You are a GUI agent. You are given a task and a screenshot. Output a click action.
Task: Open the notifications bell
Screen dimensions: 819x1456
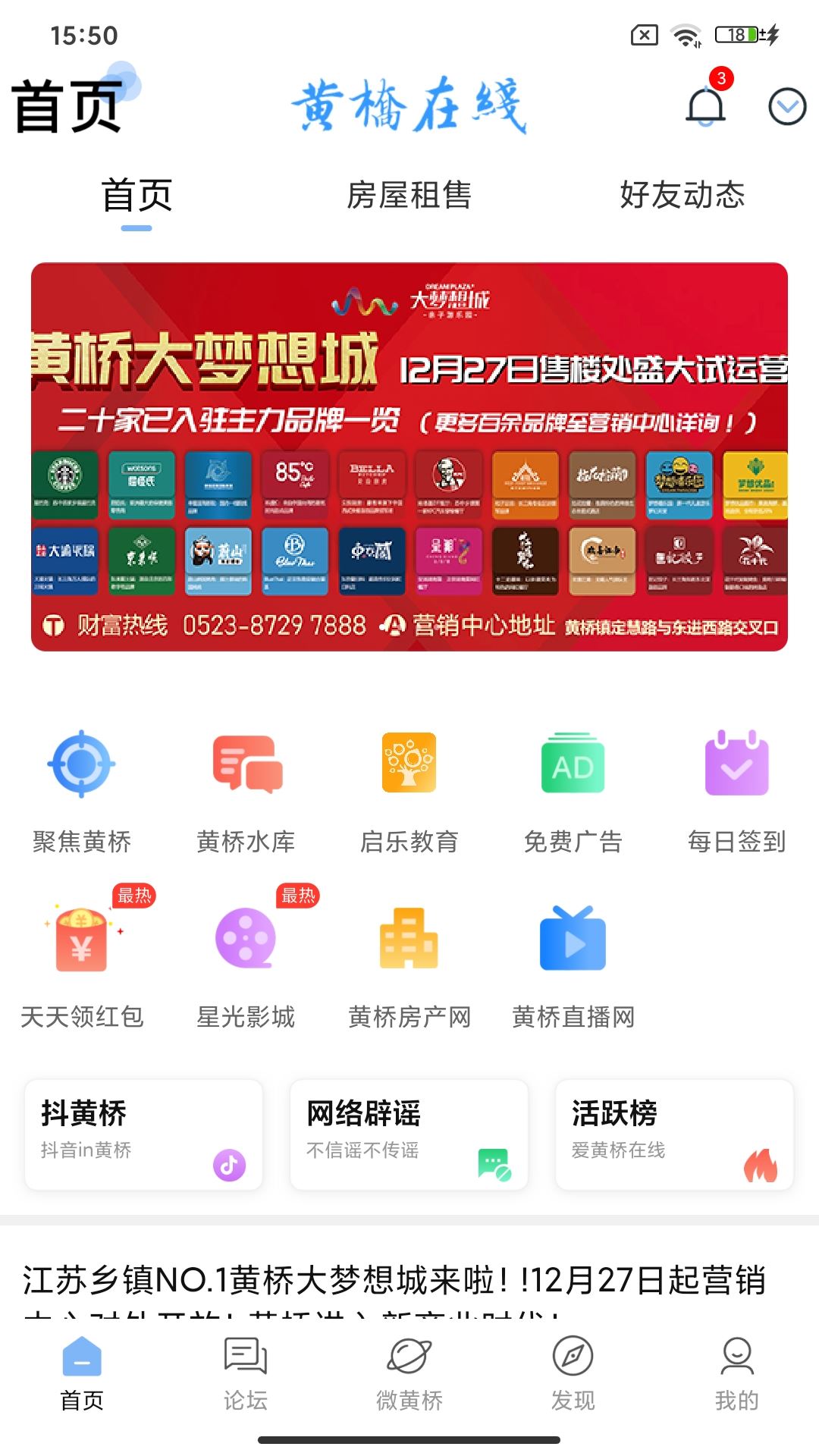(x=706, y=105)
